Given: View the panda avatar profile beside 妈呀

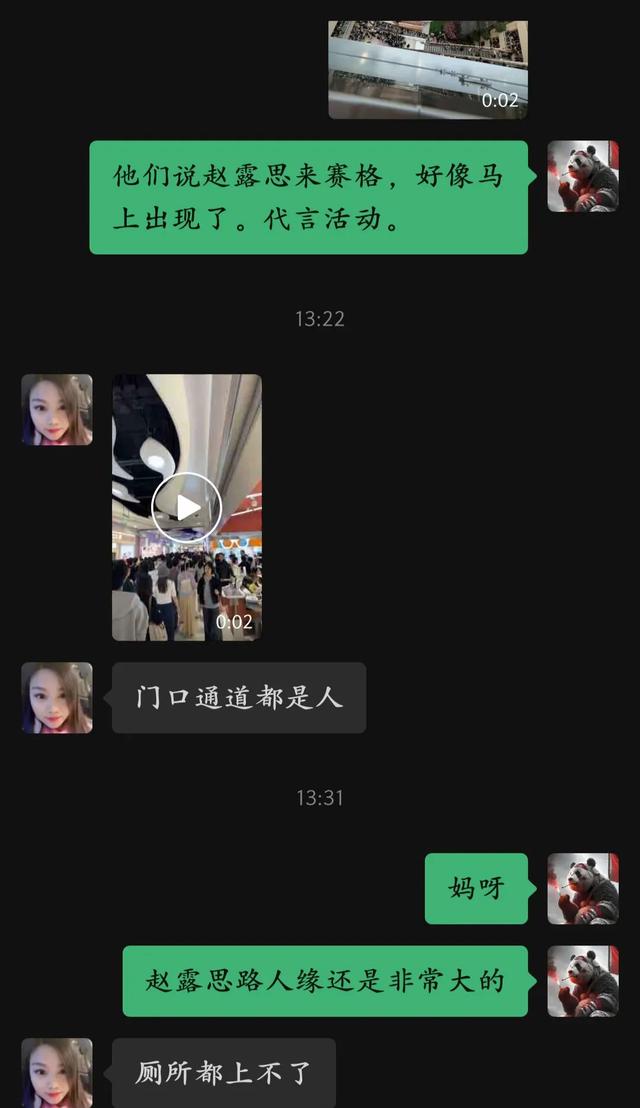Looking at the screenshot, I should pyautogui.click(x=583, y=888).
